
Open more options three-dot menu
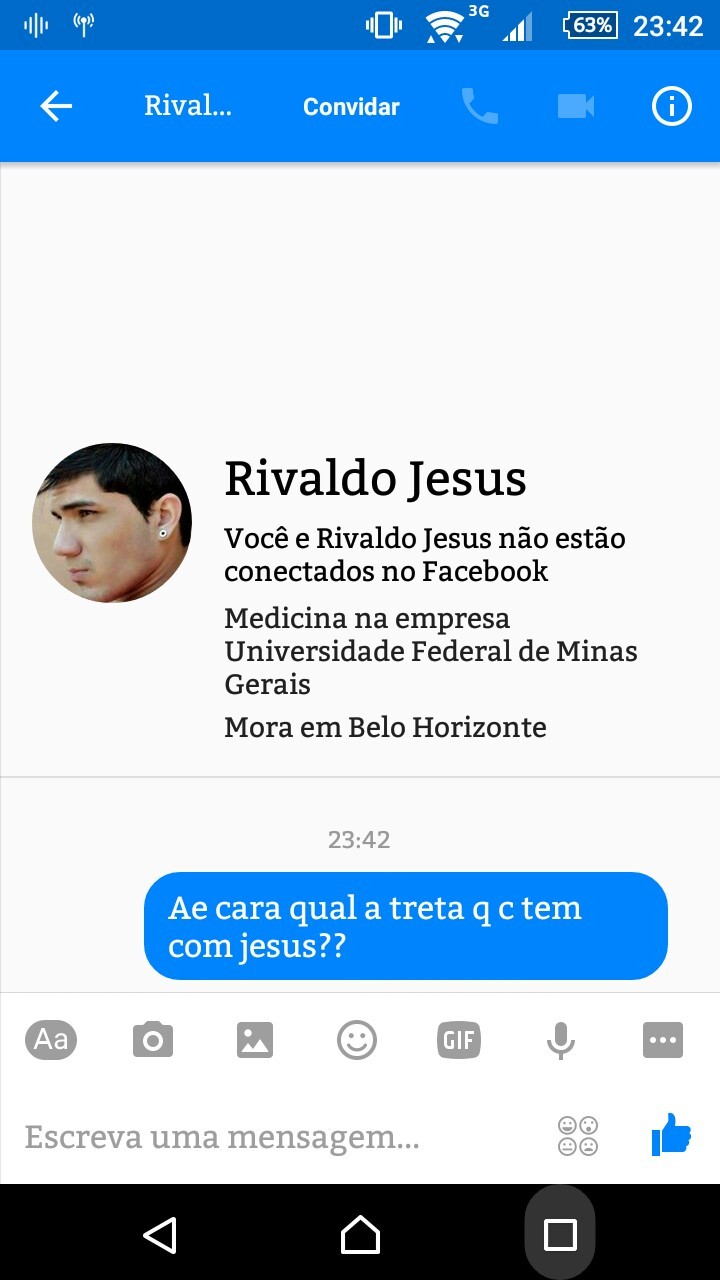click(x=663, y=1040)
